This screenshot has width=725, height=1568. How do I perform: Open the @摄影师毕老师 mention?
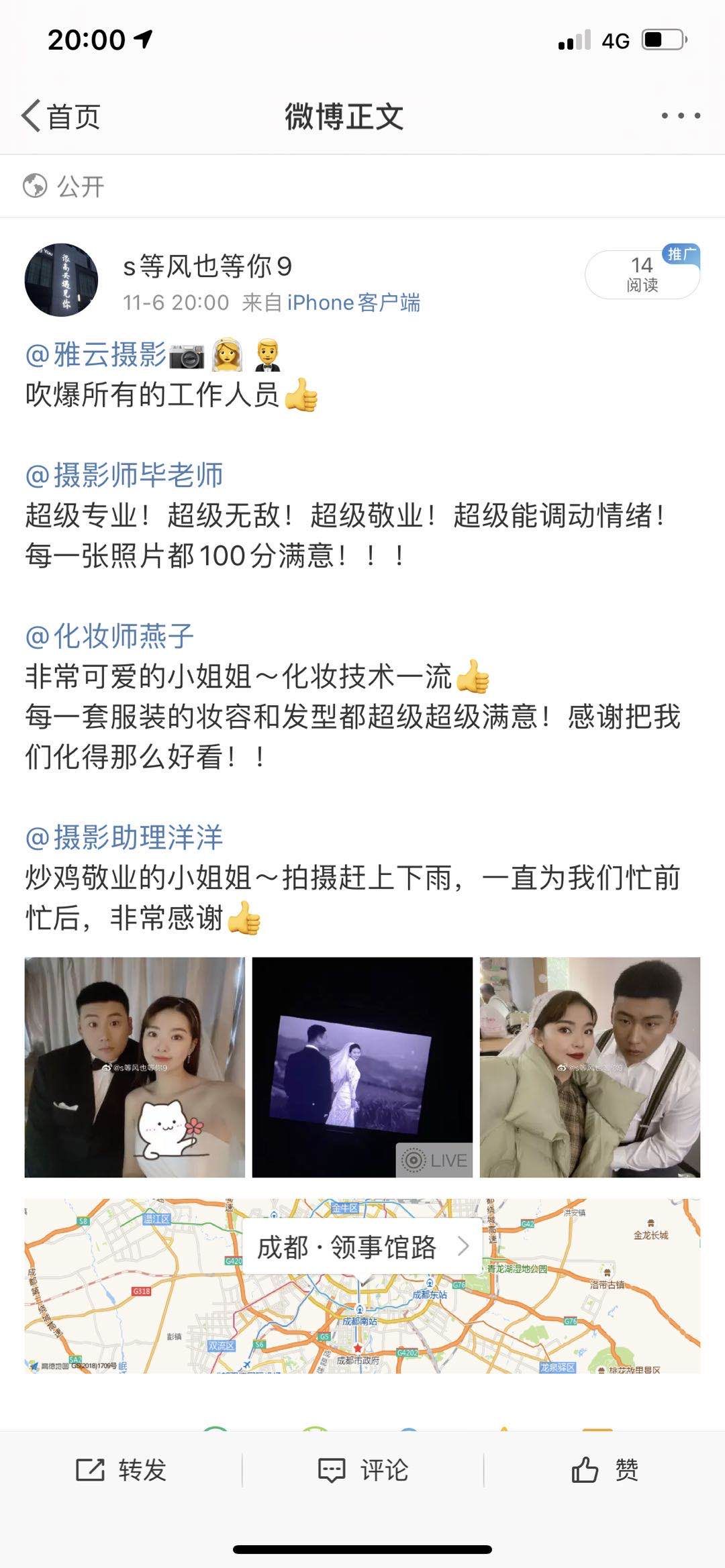[x=124, y=475]
